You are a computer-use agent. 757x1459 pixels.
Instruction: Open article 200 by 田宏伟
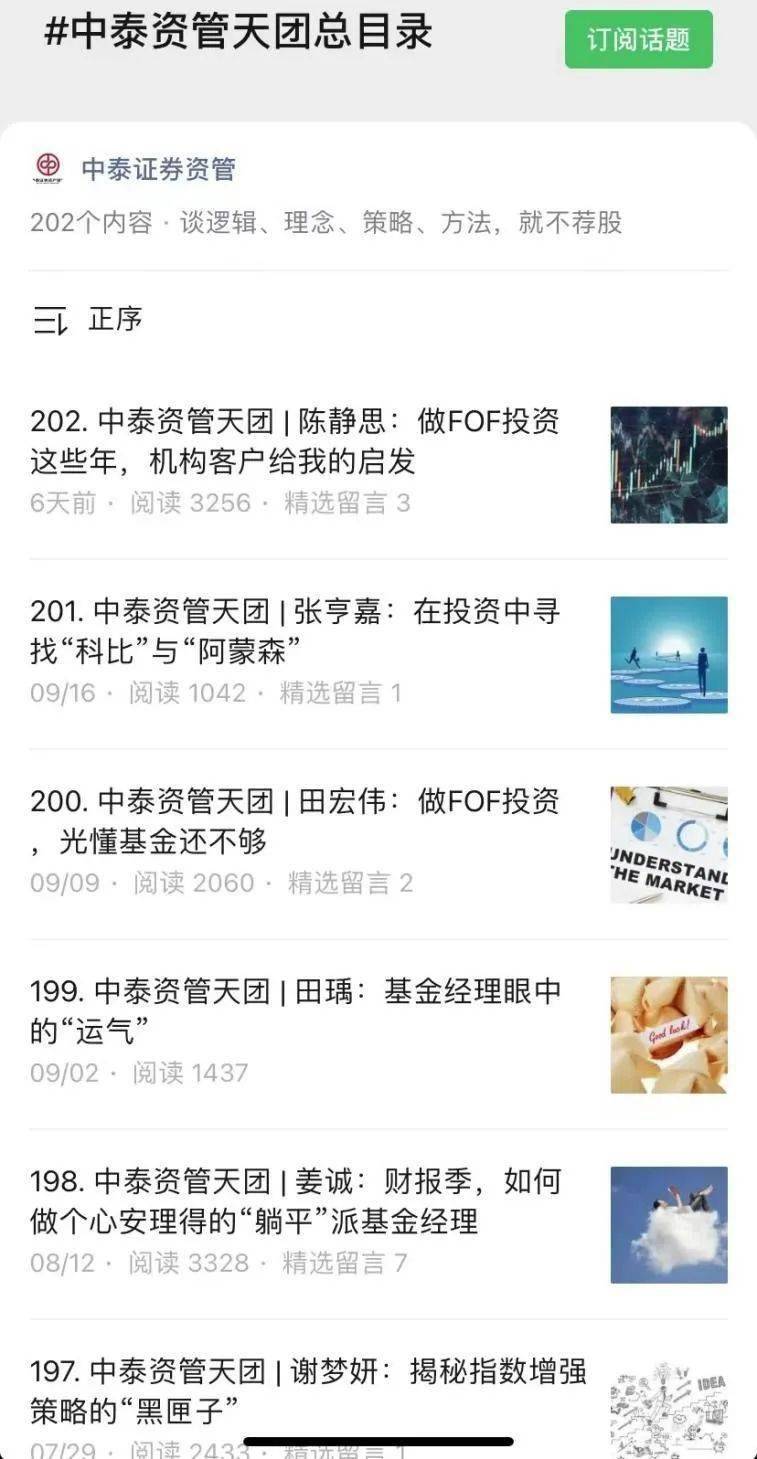click(x=295, y=821)
